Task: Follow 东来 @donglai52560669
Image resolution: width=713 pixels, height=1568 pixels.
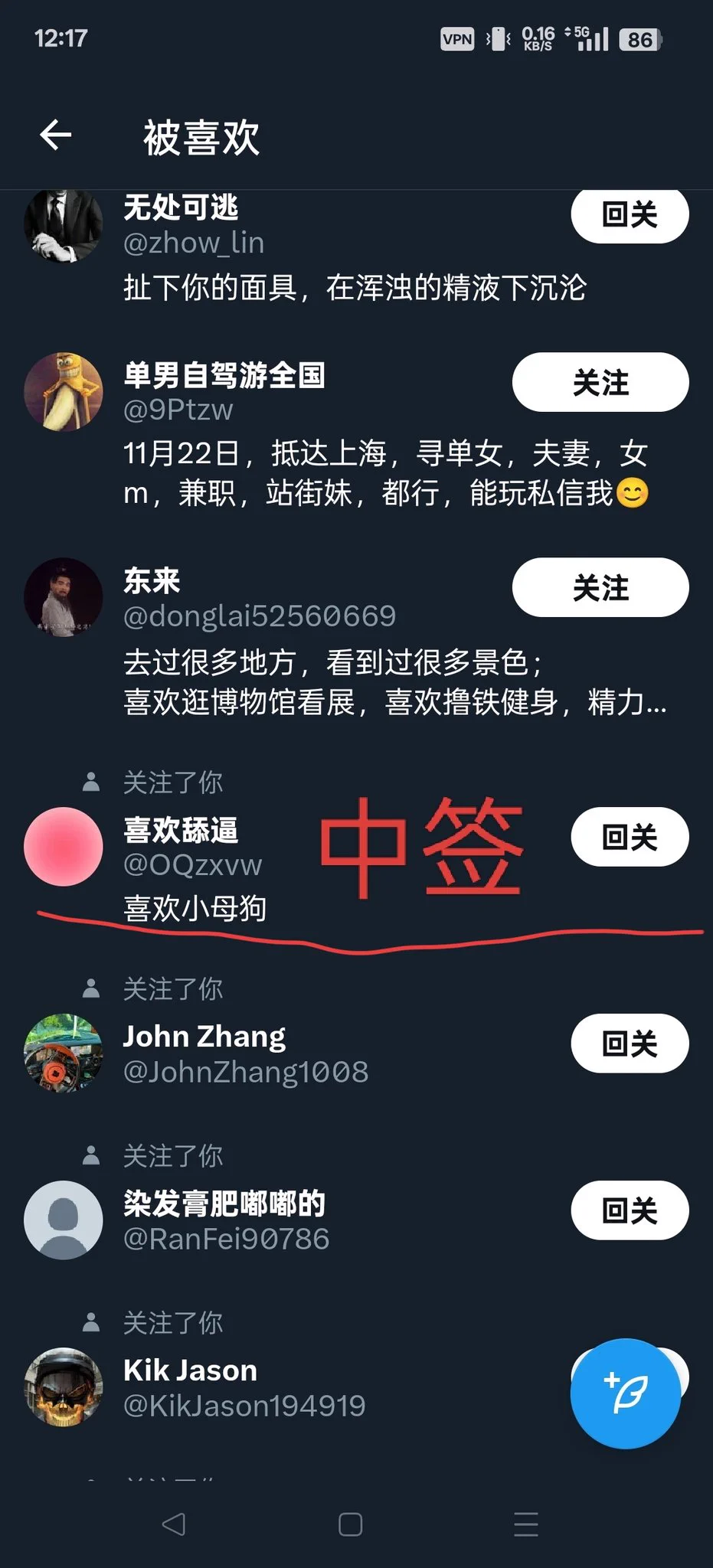Action: point(600,588)
